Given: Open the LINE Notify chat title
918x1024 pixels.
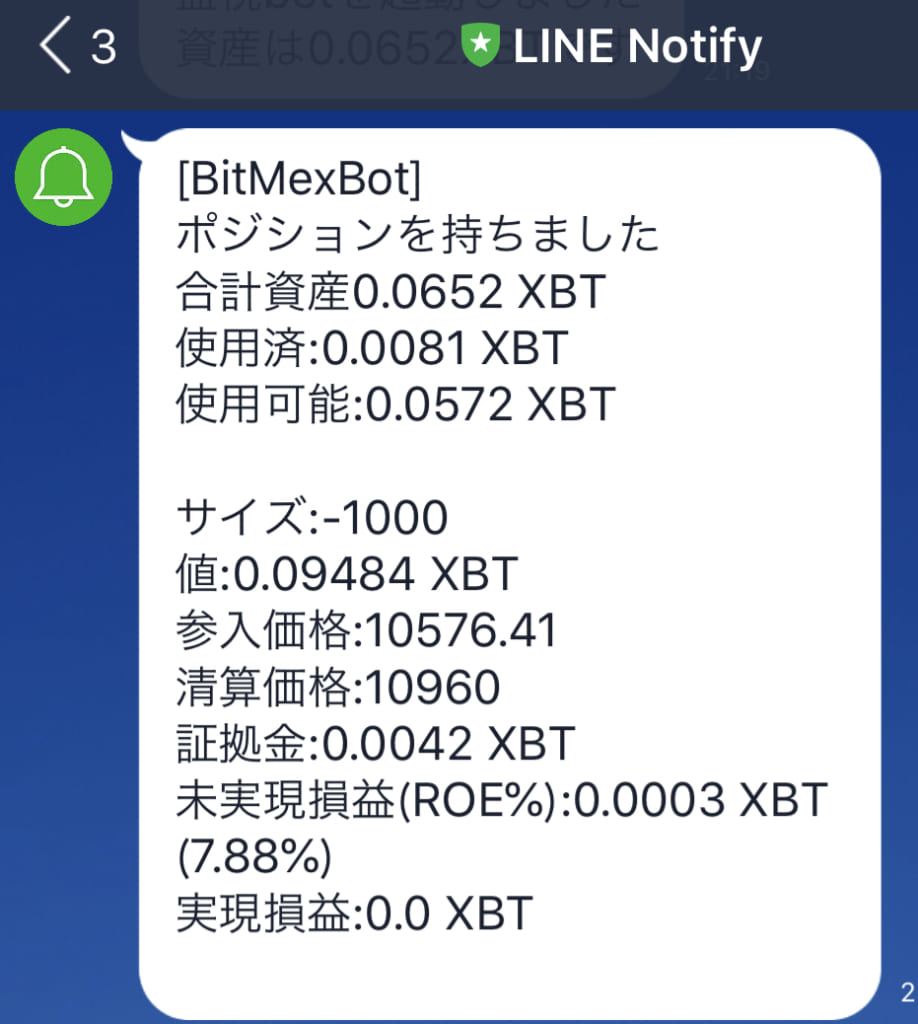Looking at the screenshot, I should coord(637,43).
